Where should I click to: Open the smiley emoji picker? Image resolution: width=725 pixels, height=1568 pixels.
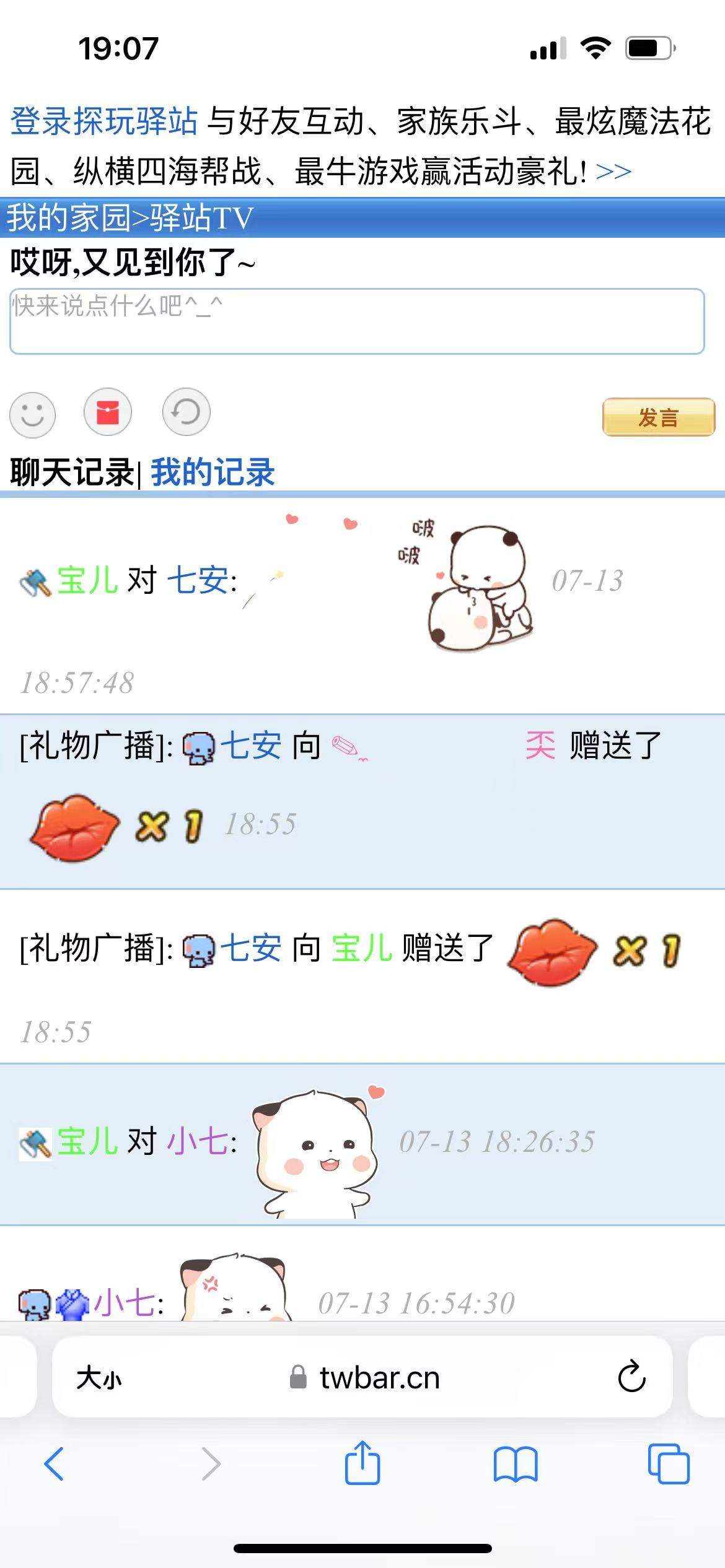33,413
